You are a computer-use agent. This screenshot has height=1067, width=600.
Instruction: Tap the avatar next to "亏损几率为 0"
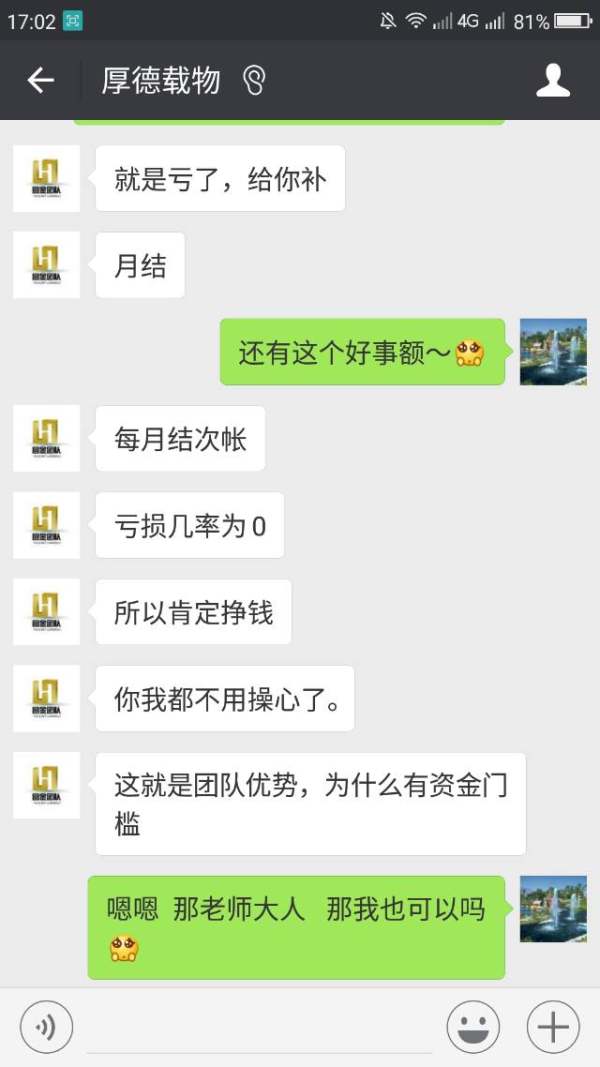(x=46, y=525)
